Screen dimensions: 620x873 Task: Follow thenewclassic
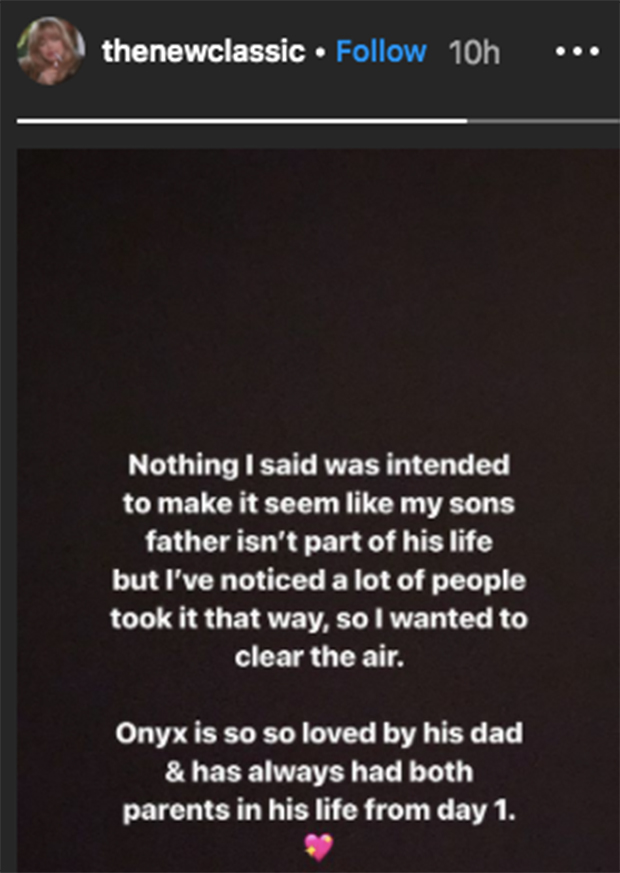381,52
